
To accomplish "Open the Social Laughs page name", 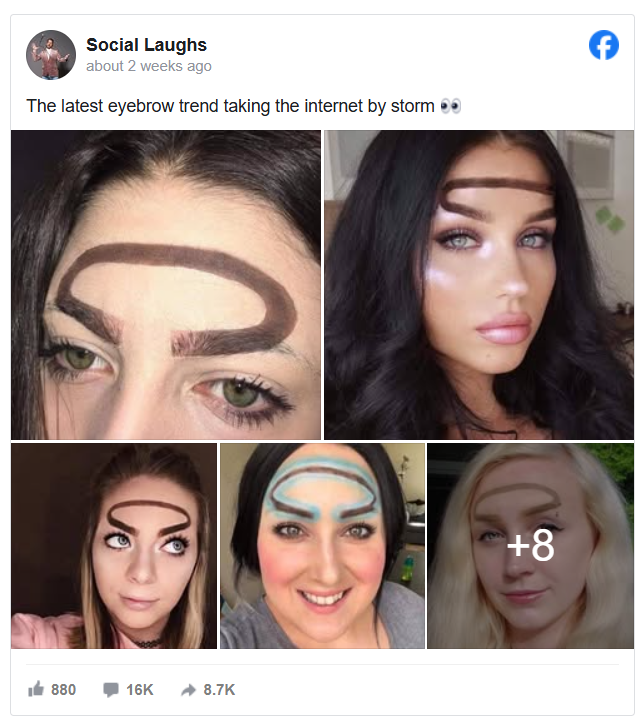I will [146, 44].
